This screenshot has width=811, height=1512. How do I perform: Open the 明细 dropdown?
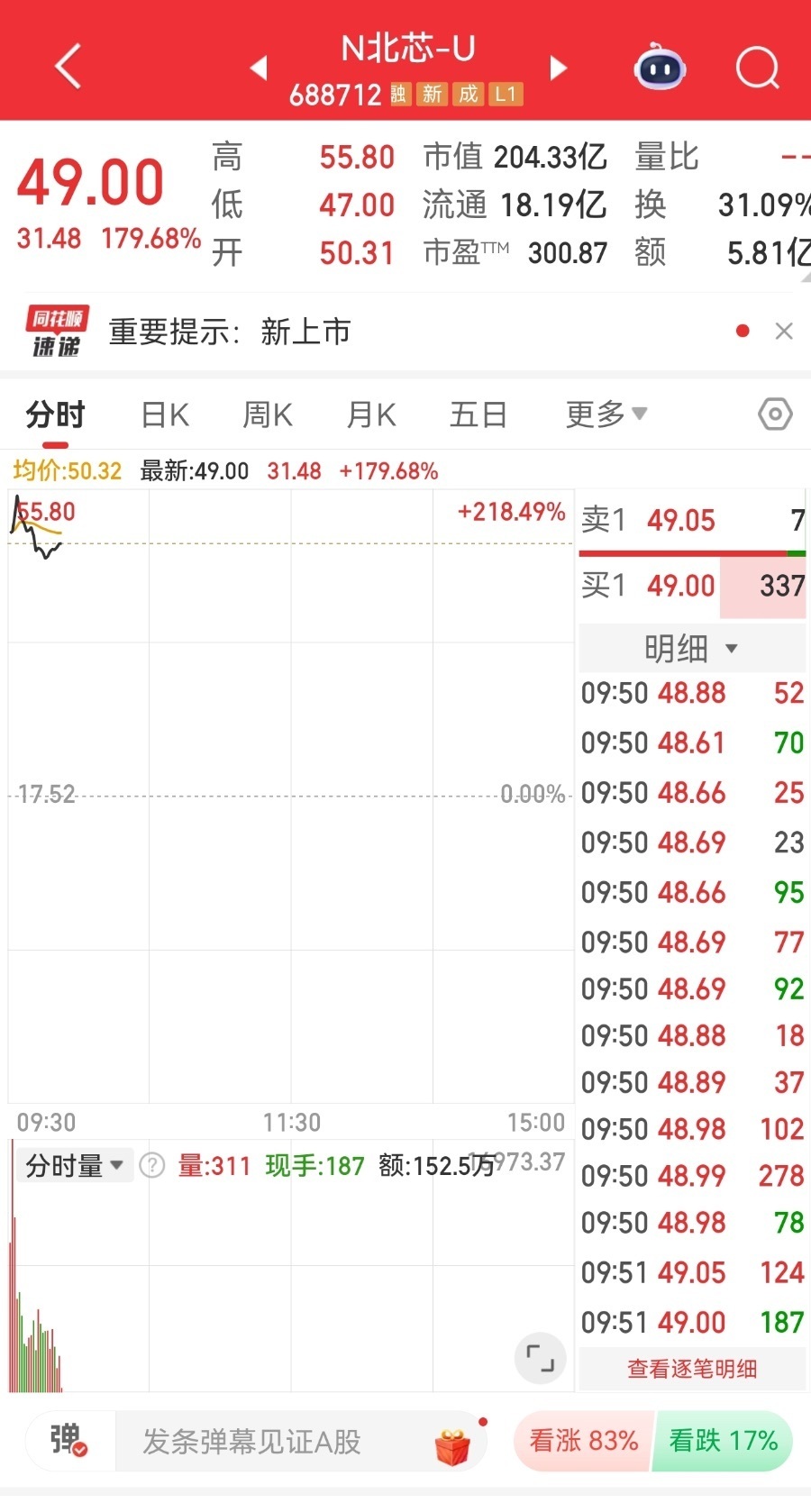pyautogui.click(x=690, y=648)
